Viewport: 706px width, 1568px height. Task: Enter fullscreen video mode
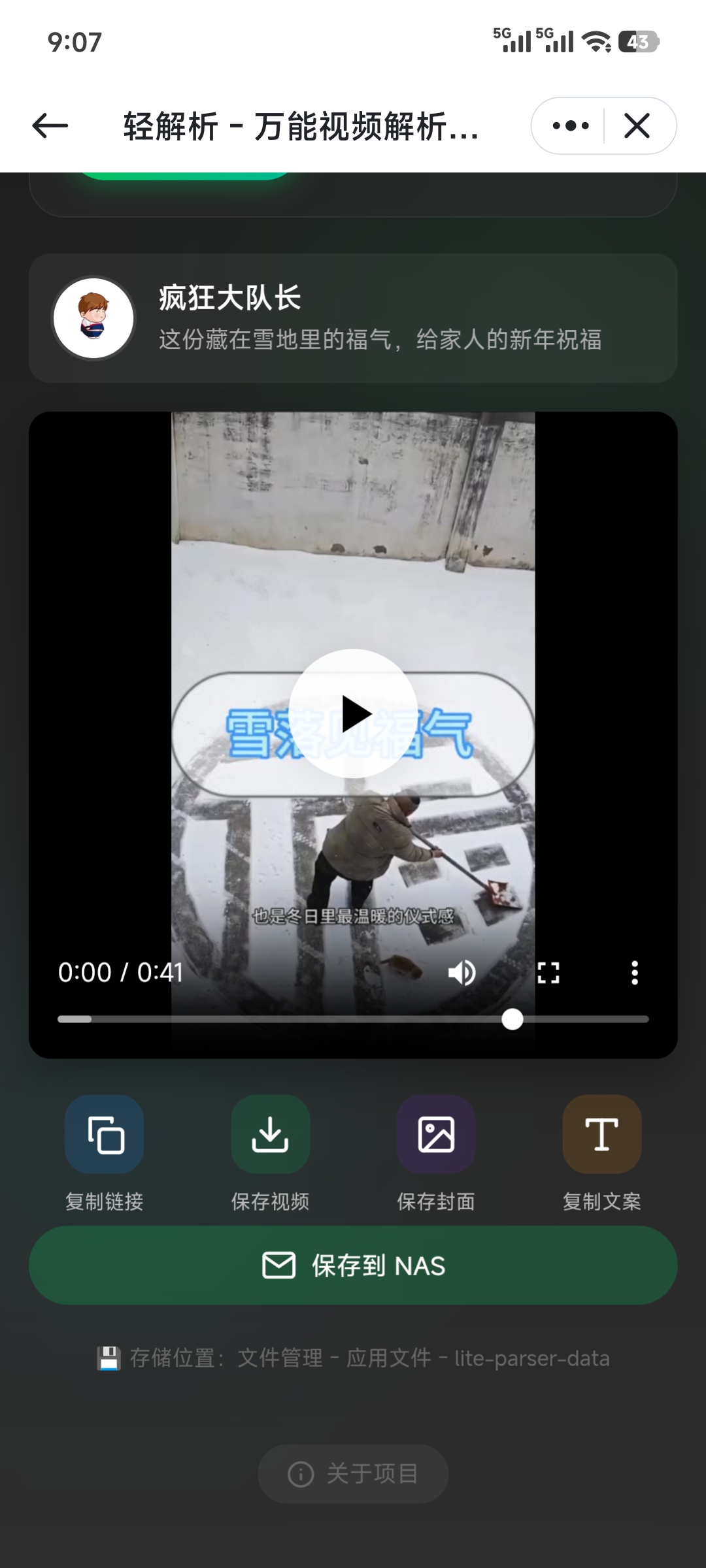click(548, 973)
